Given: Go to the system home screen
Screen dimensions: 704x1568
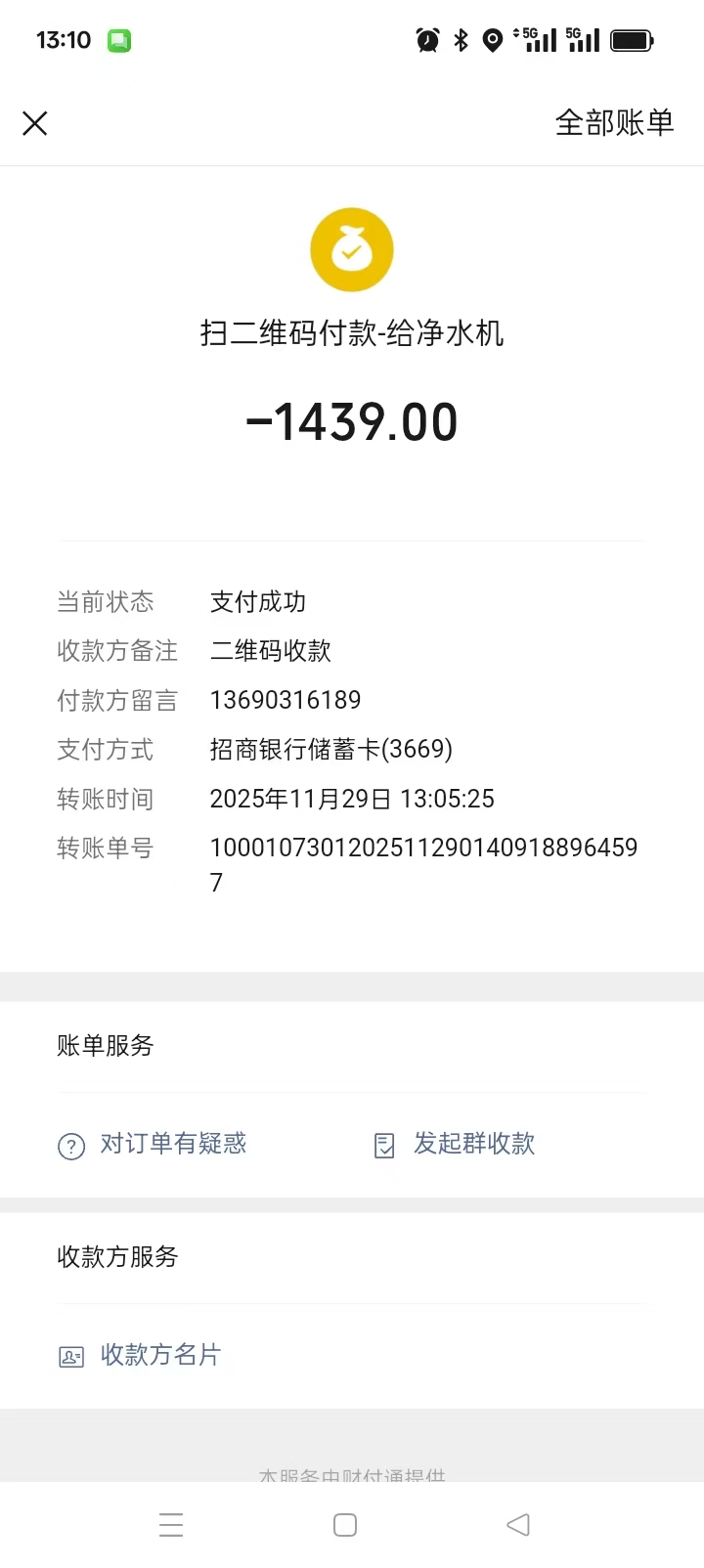Looking at the screenshot, I should coord(345,1525).
